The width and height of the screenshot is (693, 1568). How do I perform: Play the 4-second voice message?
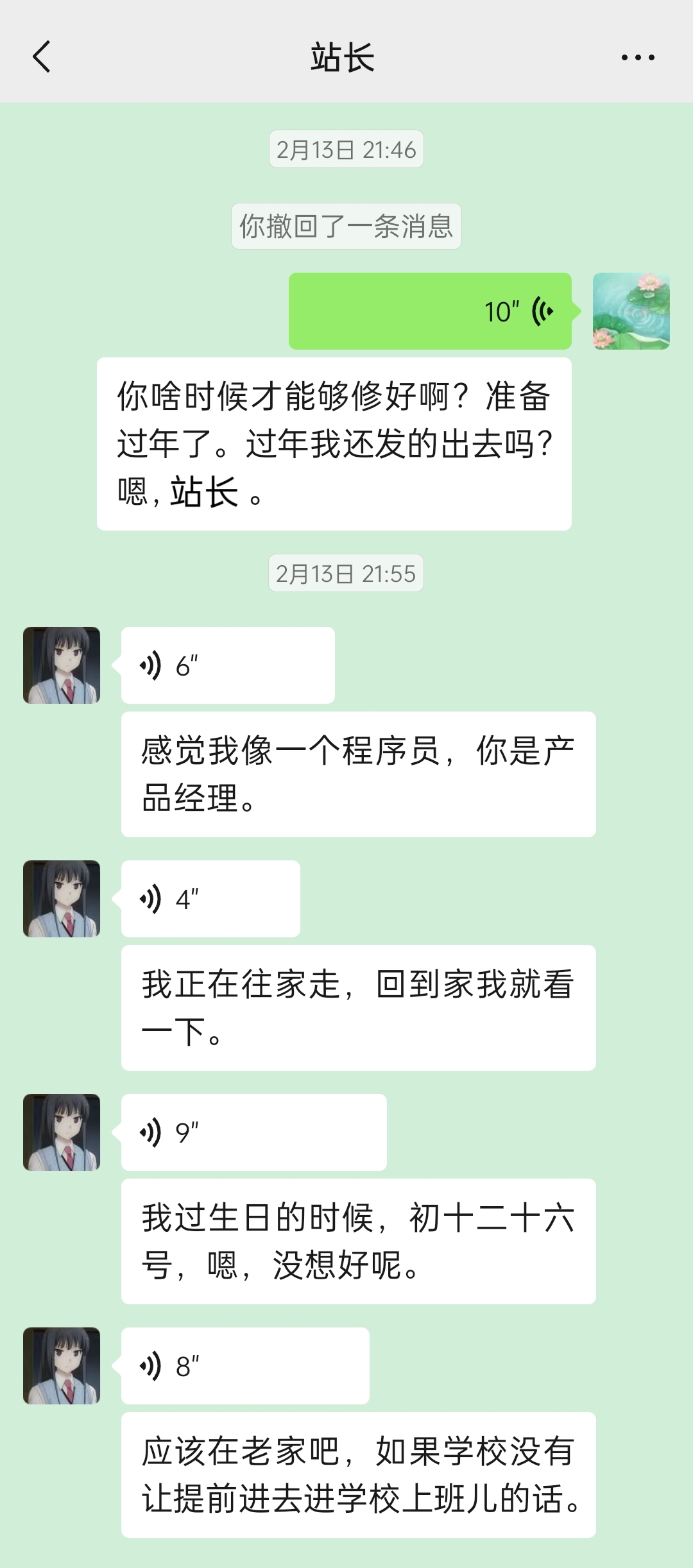pos(210,899)
